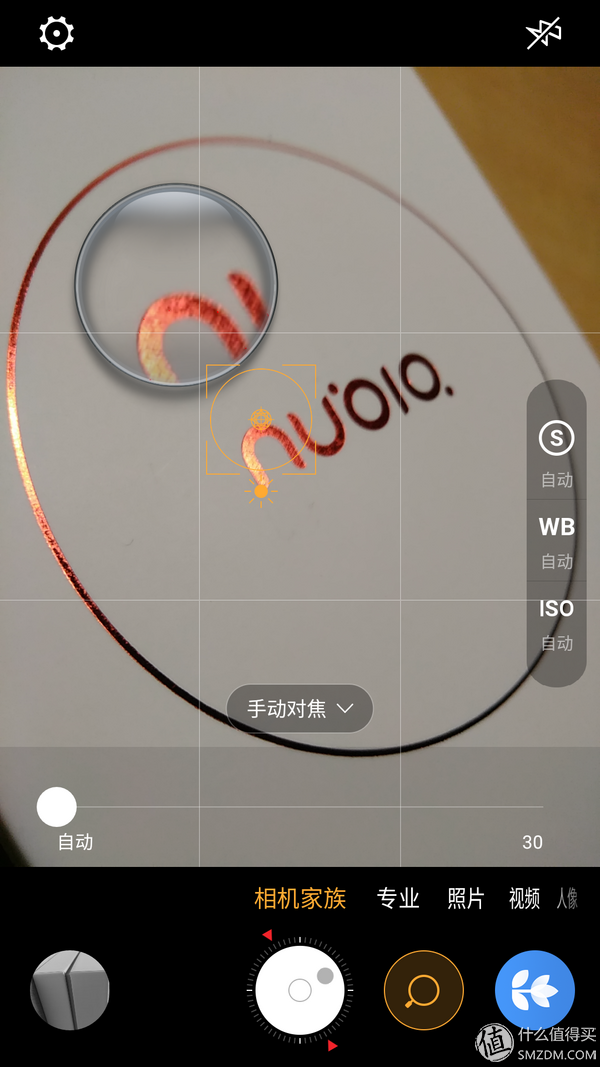Open the blue leaf filter button
Image resolution: width=600 pixels, height=1067 pixels.
[x=535, y=990]
